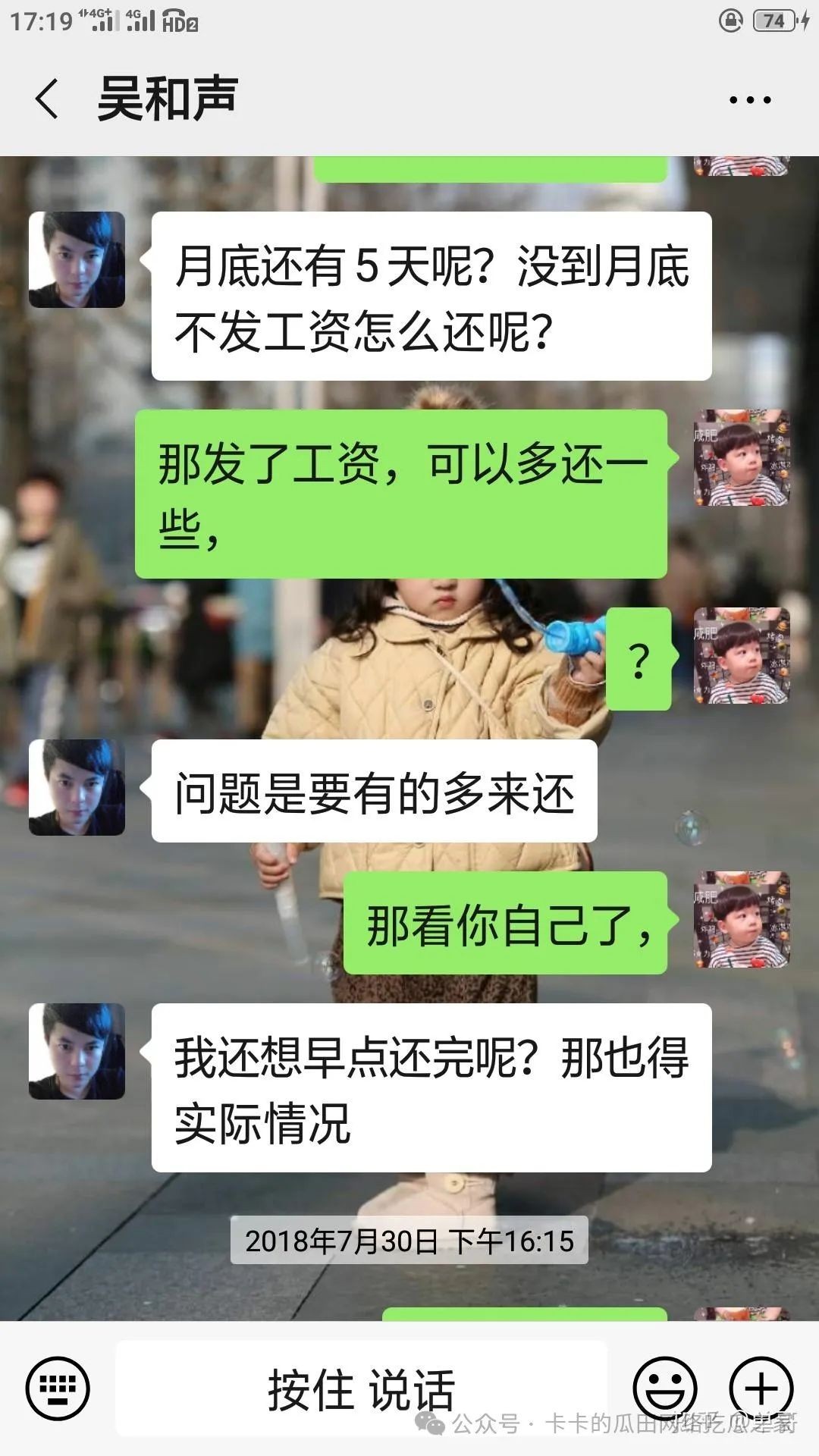Open the three-dot chat options menu

tap(749, 99)
